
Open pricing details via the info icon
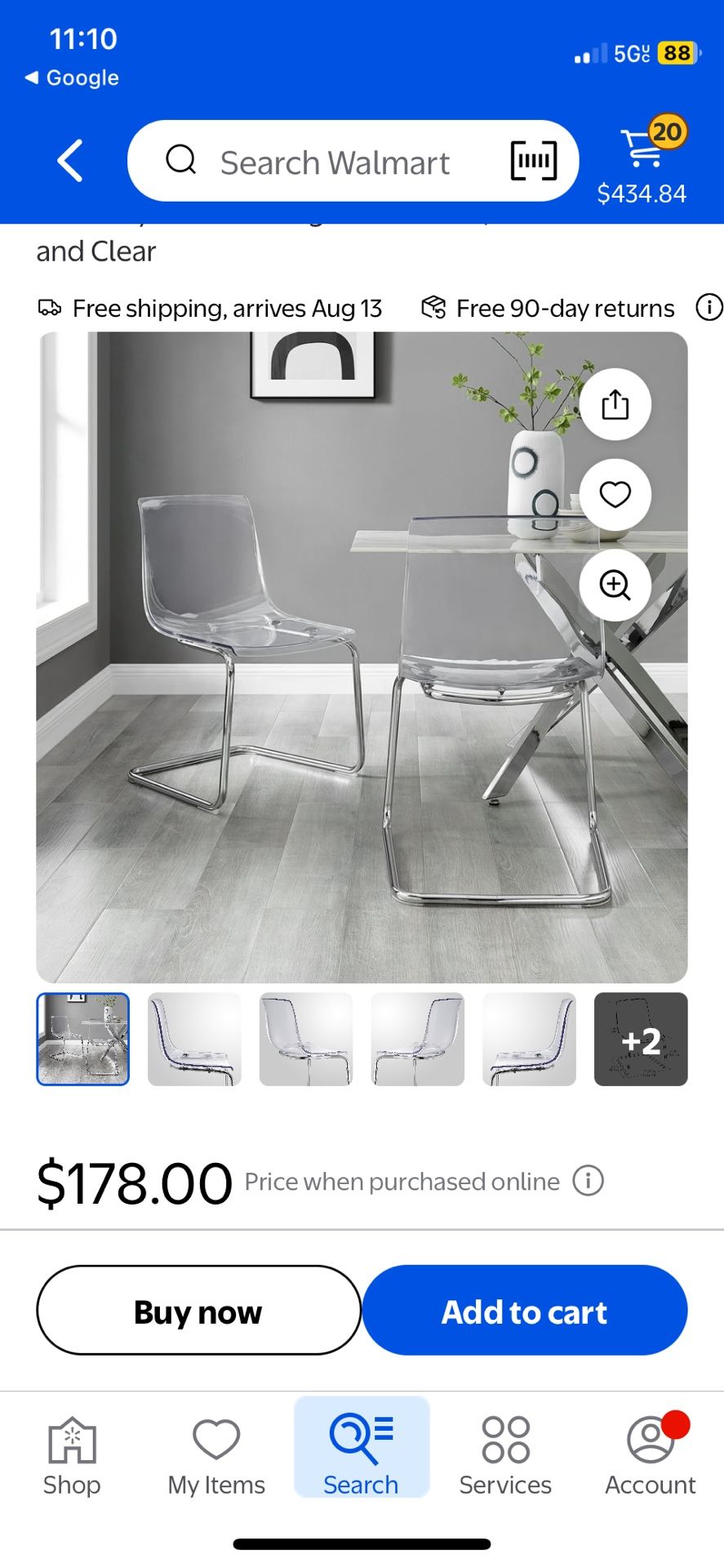coord(588,1180)
